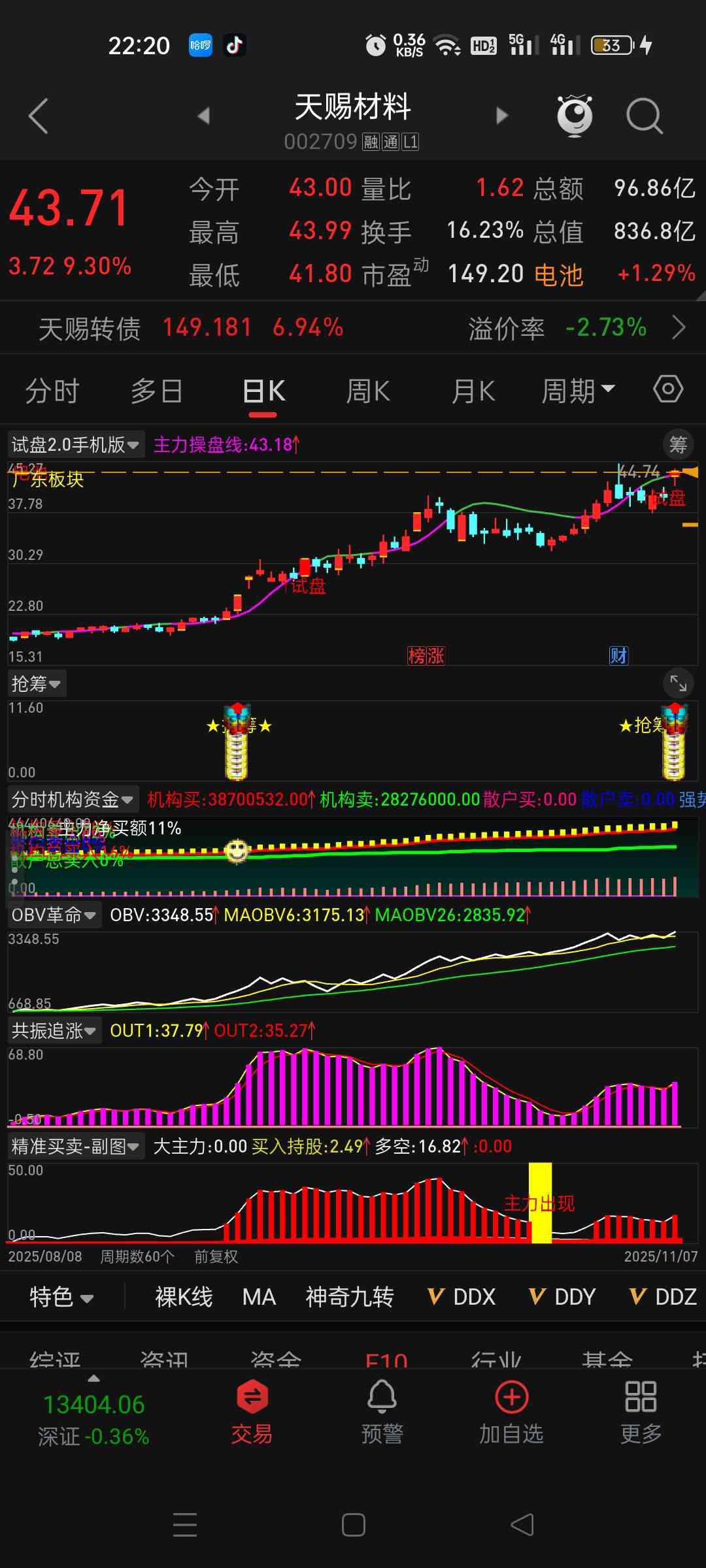
Task: Select the 周K weekly chart tab
Action: pyautogui.click(x=367, y=391)
